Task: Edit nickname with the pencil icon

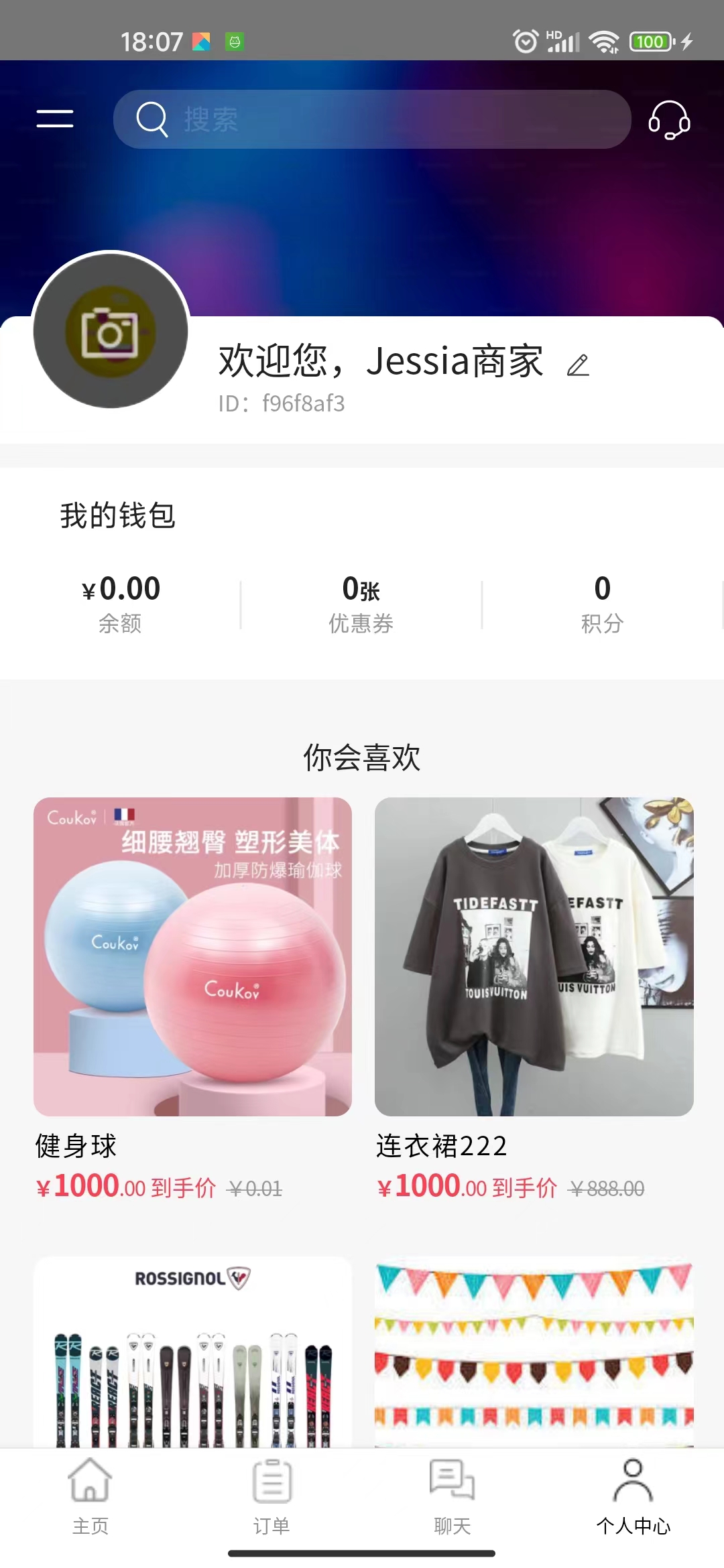Action: coord(578,365)
